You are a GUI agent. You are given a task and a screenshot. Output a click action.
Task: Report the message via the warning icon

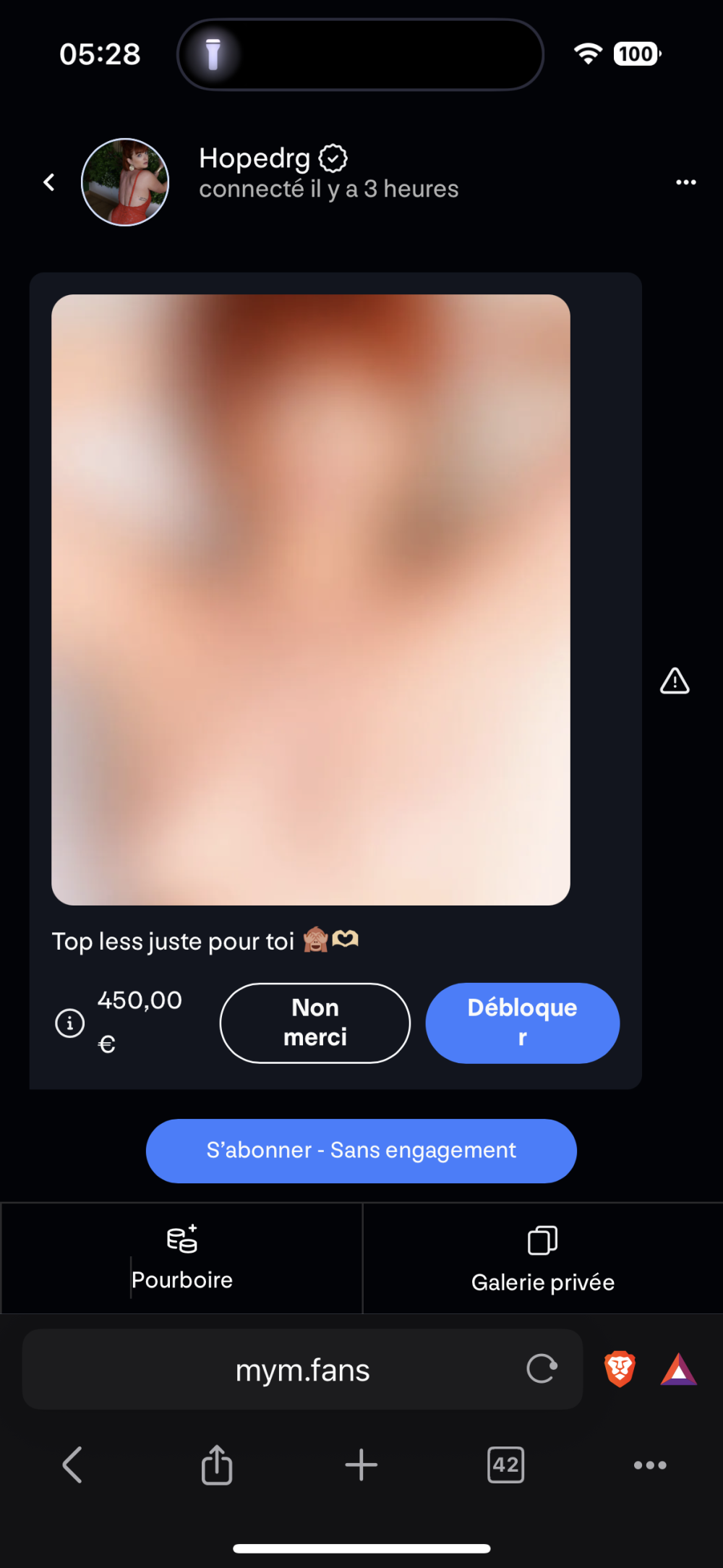click(x=674, y=681)
